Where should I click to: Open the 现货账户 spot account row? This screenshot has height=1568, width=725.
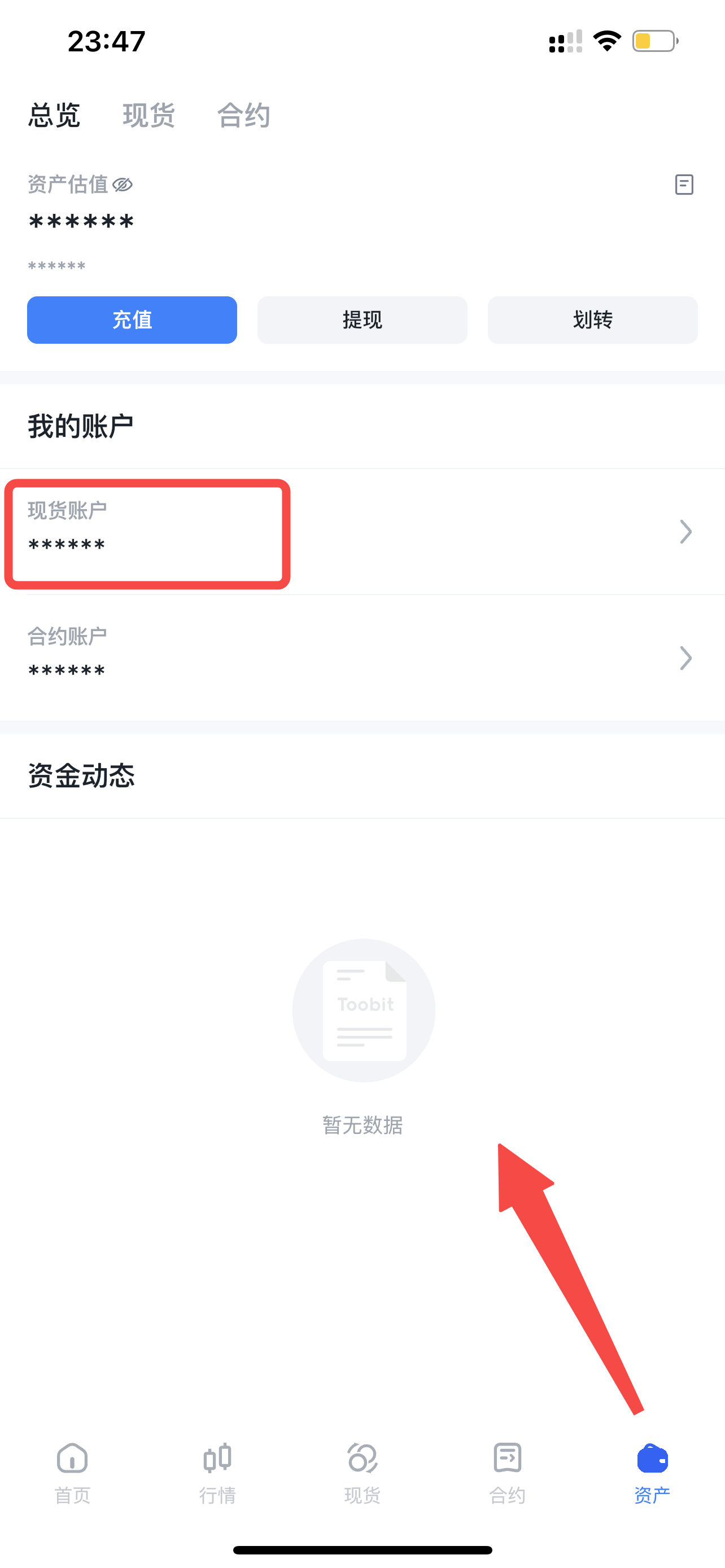[362, 531]
